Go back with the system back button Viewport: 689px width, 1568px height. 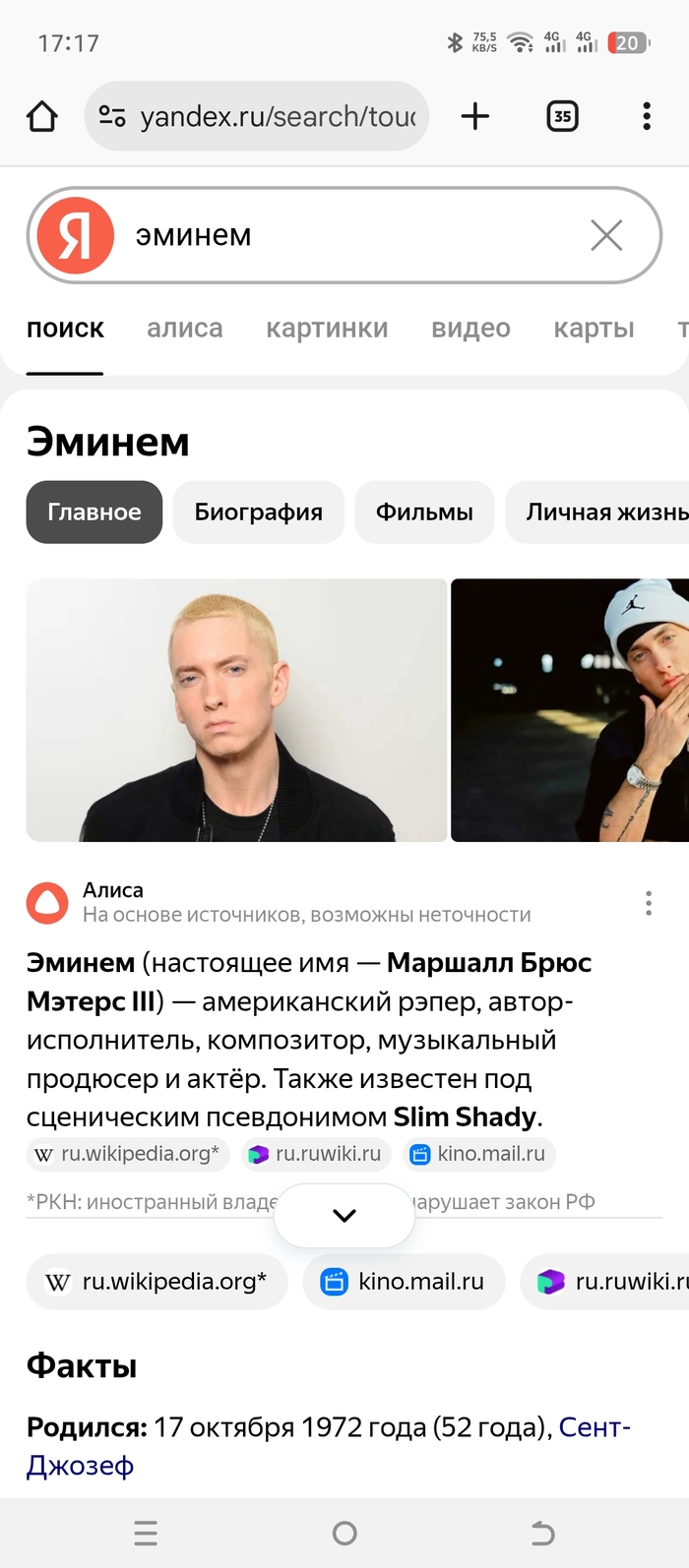pos(542,1533)
